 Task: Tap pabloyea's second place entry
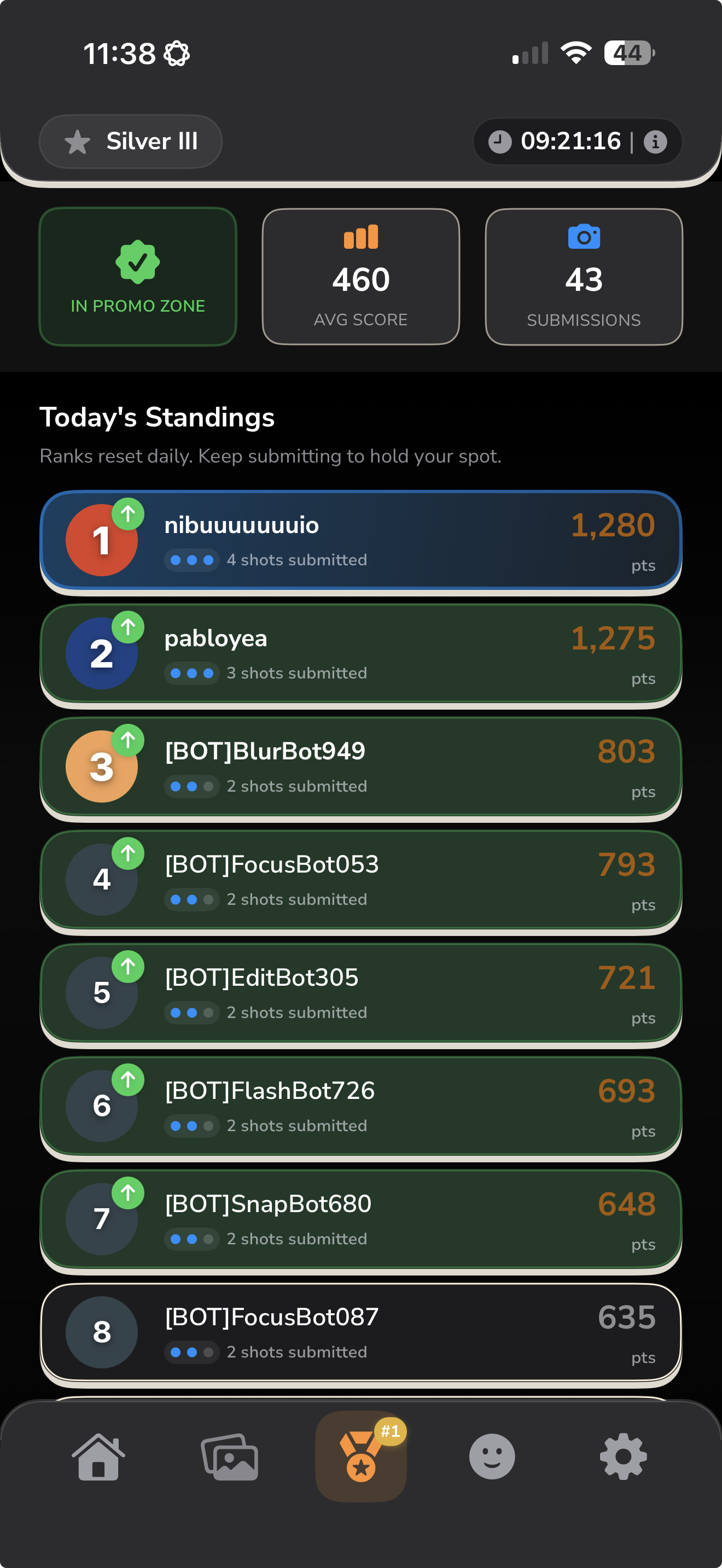coord(361,654)
